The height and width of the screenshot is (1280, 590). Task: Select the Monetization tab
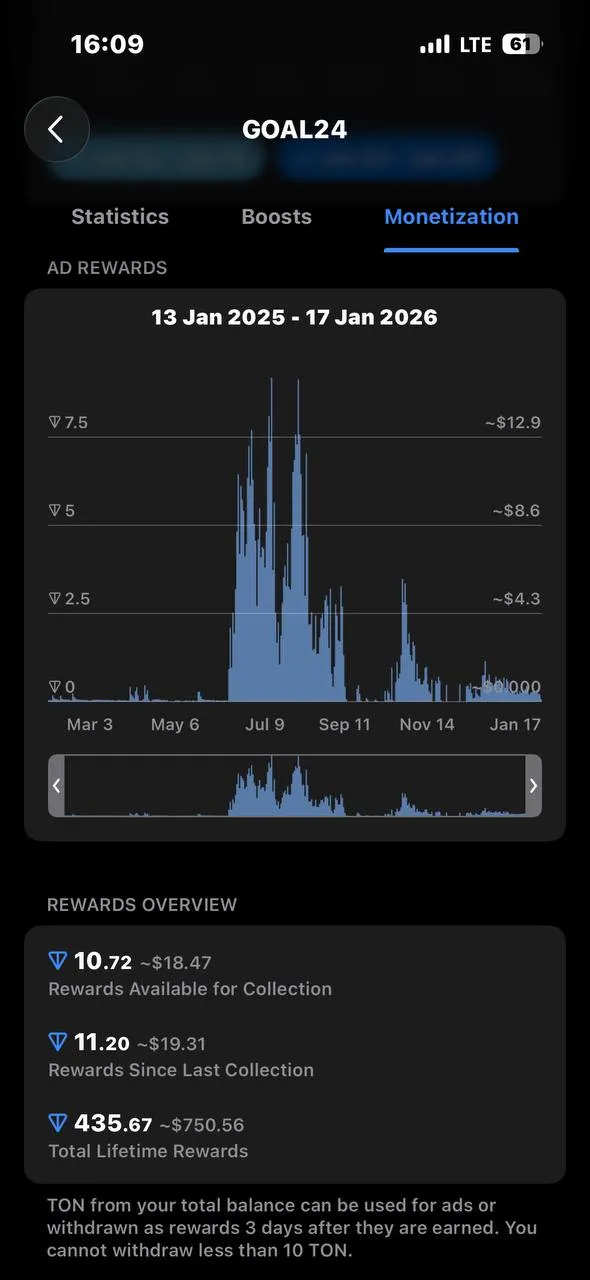[451, 217]
